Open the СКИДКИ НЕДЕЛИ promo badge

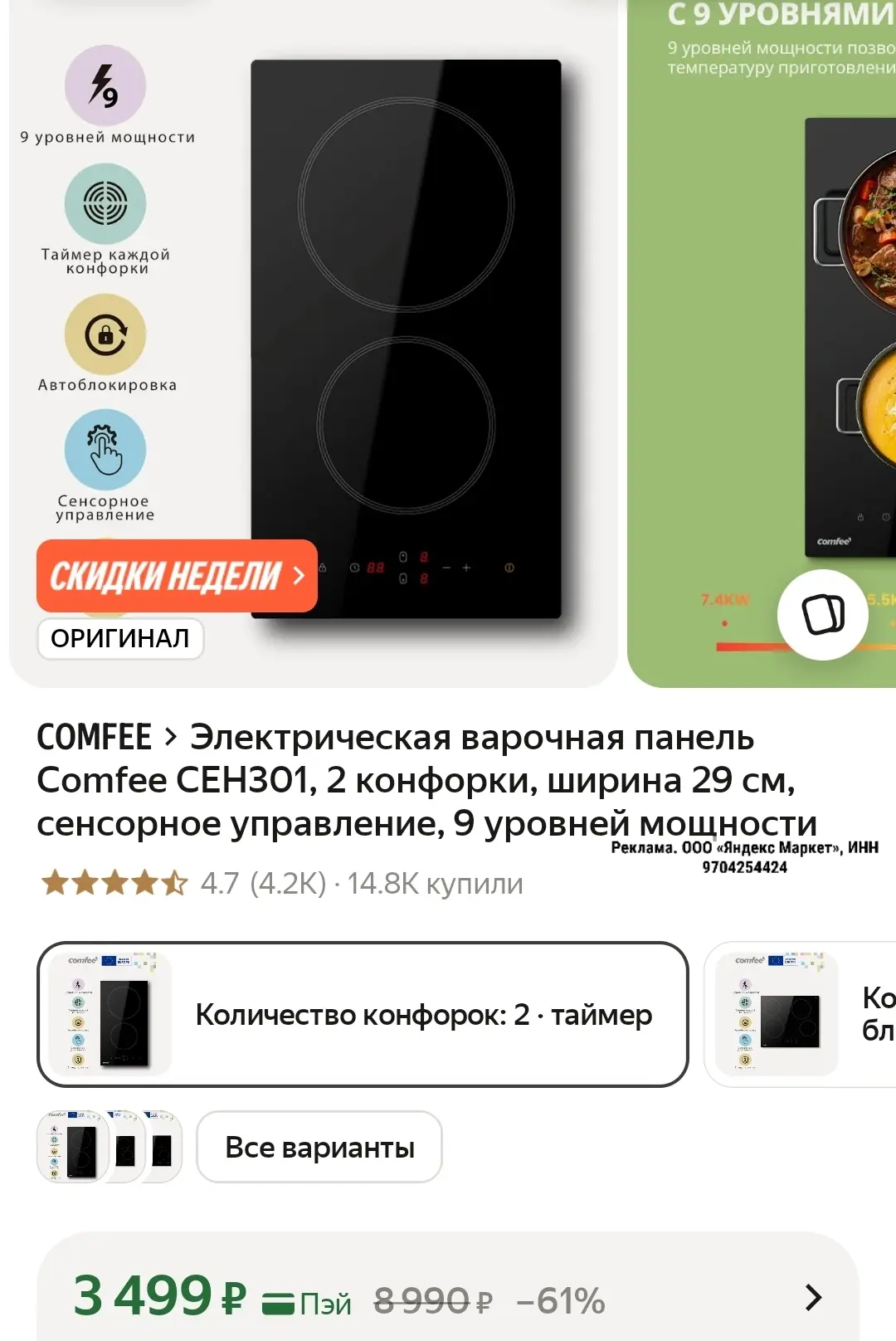tap(177, 576)
